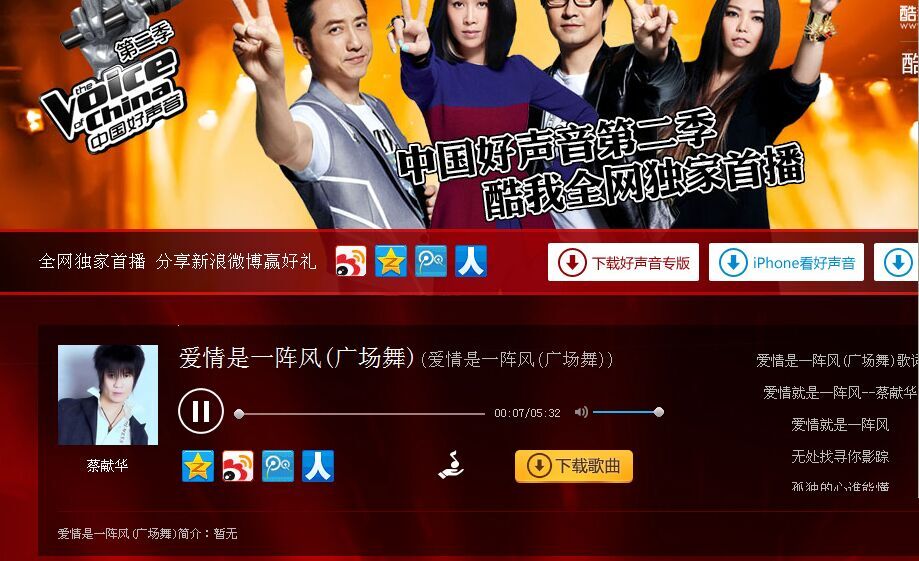
Task: Share to Sina Weibo in top bar
Action: coord(351,262)
